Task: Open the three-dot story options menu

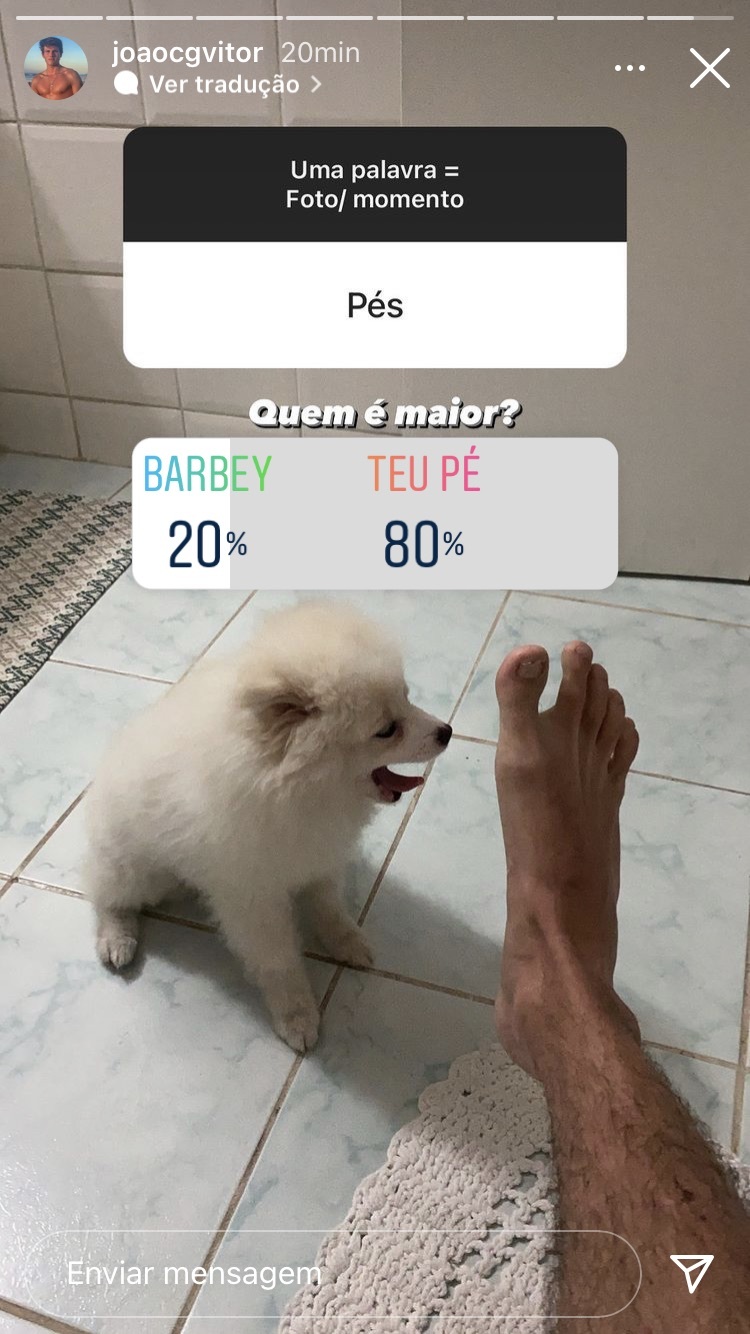Action: click(630, 69)
